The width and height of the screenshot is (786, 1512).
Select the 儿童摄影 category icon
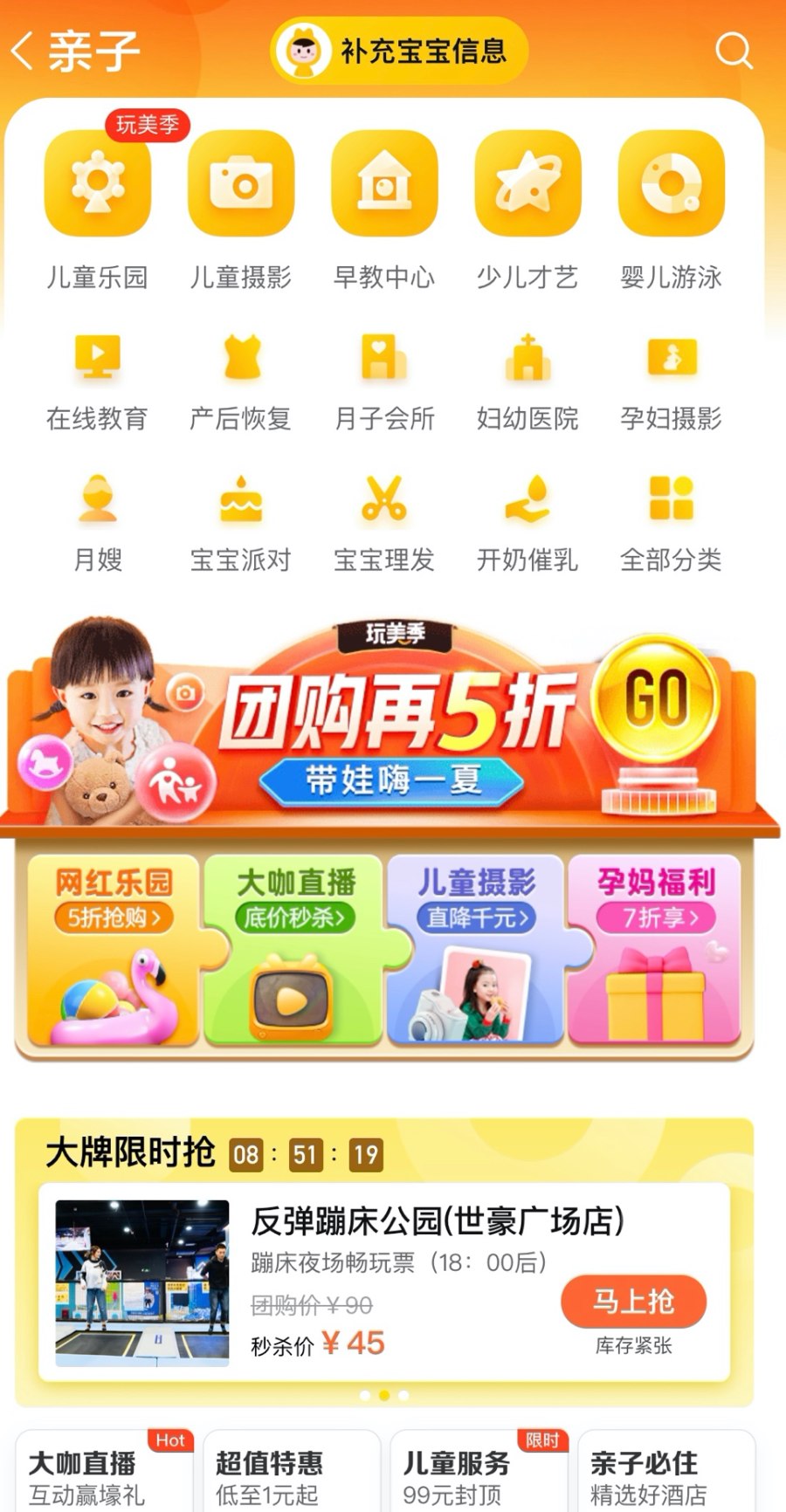click(240, 185)
